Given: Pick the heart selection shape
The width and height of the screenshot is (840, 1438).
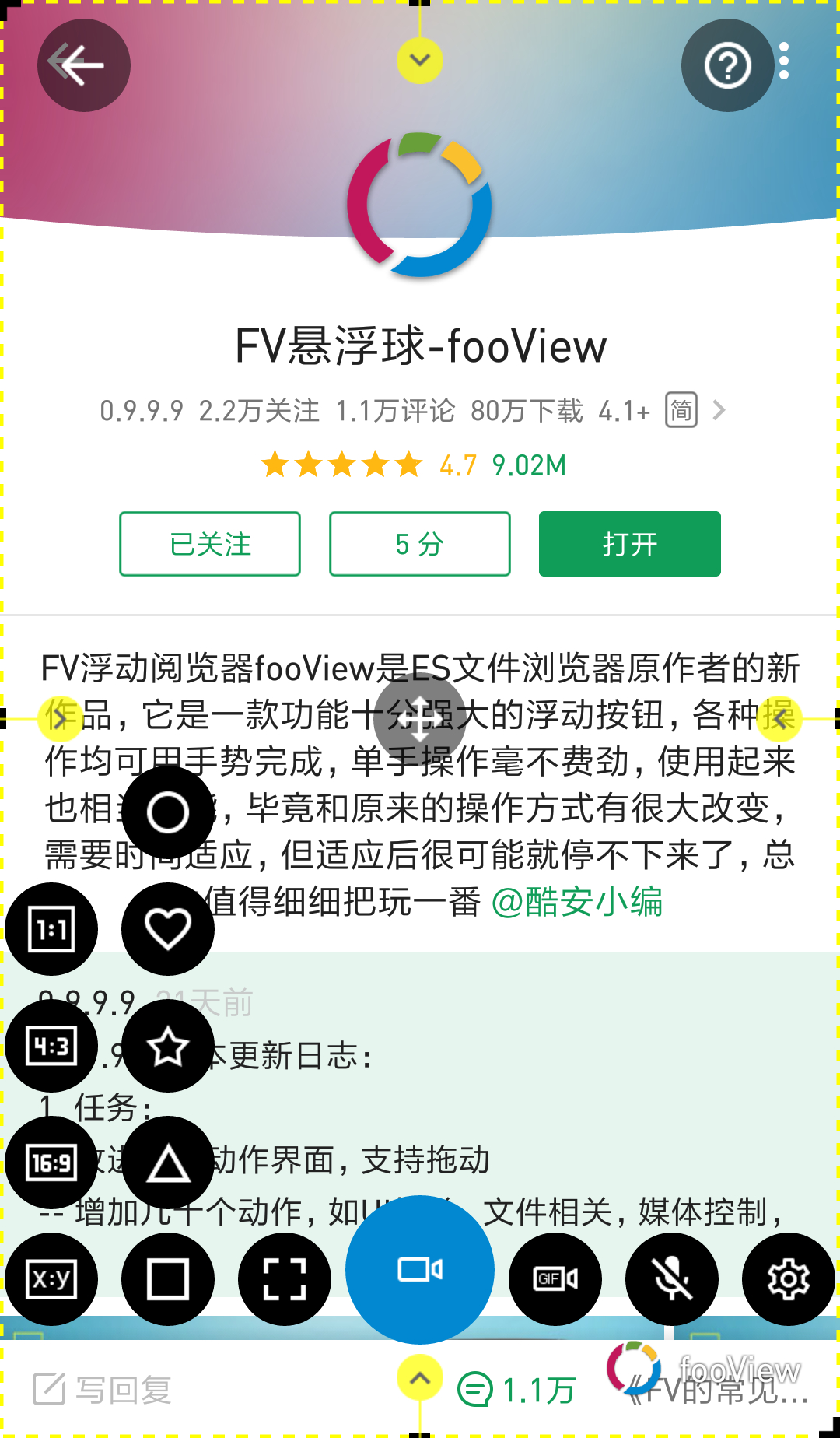Looking at the screenshot, I should (x=168, y=929).
